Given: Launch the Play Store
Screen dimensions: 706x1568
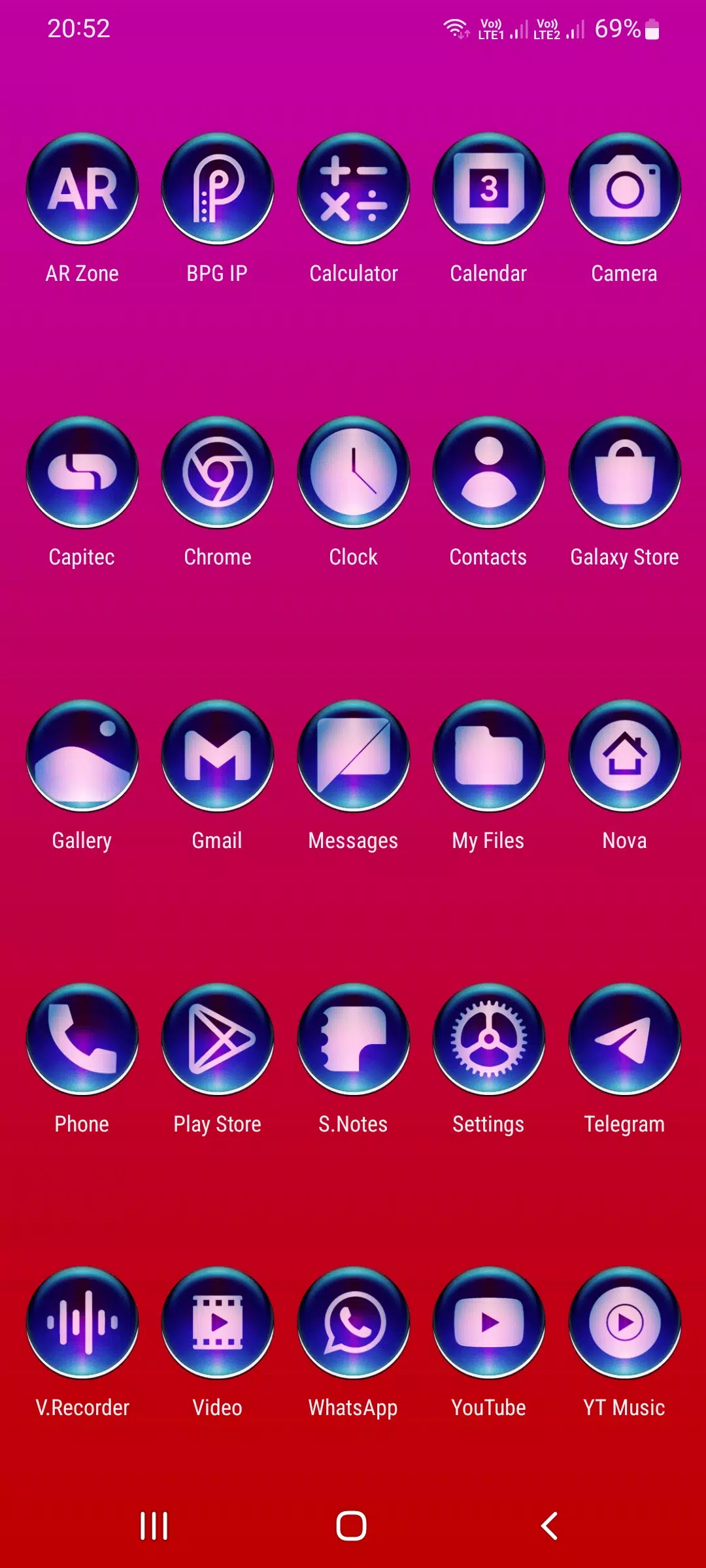Looking at the screenshot, I should click(x=218, y=1039).
